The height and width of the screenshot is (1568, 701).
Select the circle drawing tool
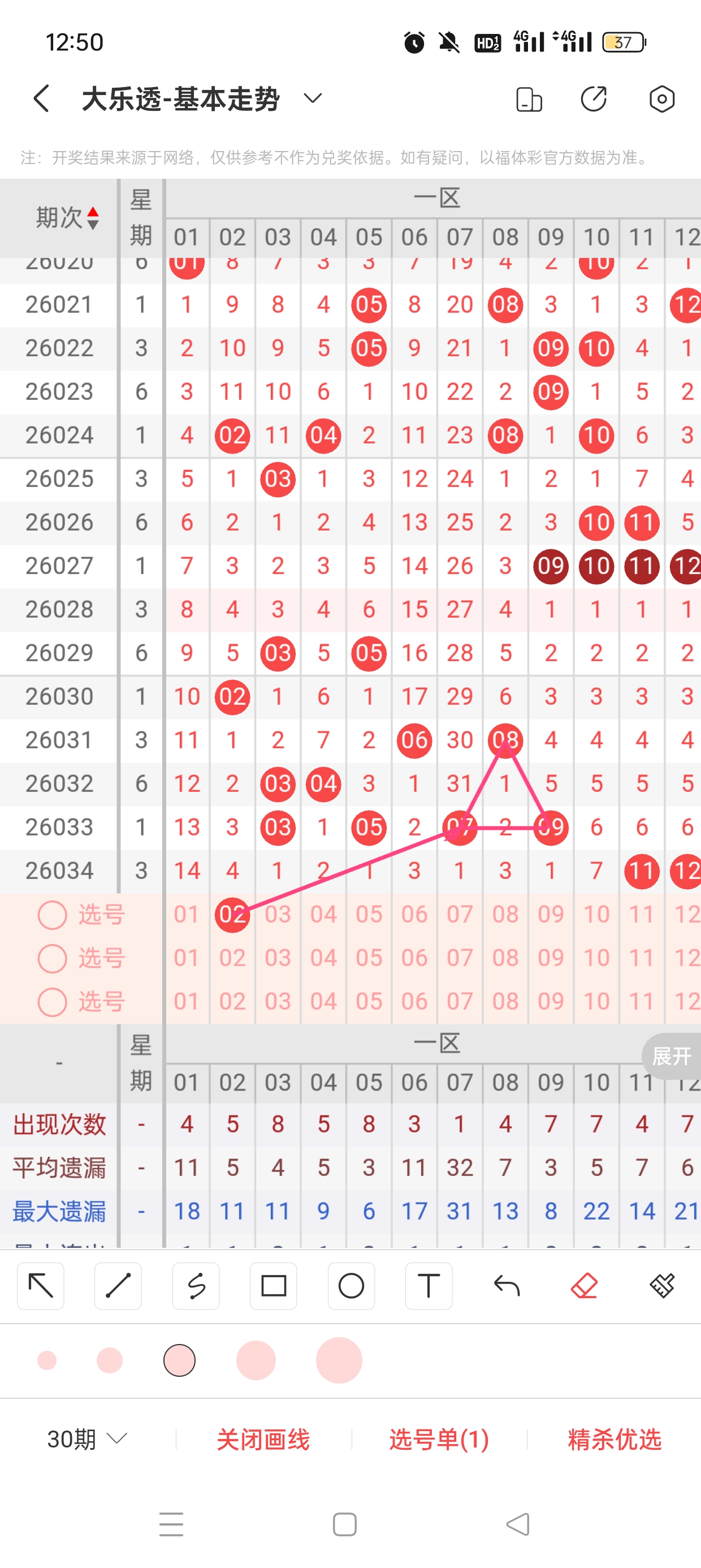[351, 1286]
